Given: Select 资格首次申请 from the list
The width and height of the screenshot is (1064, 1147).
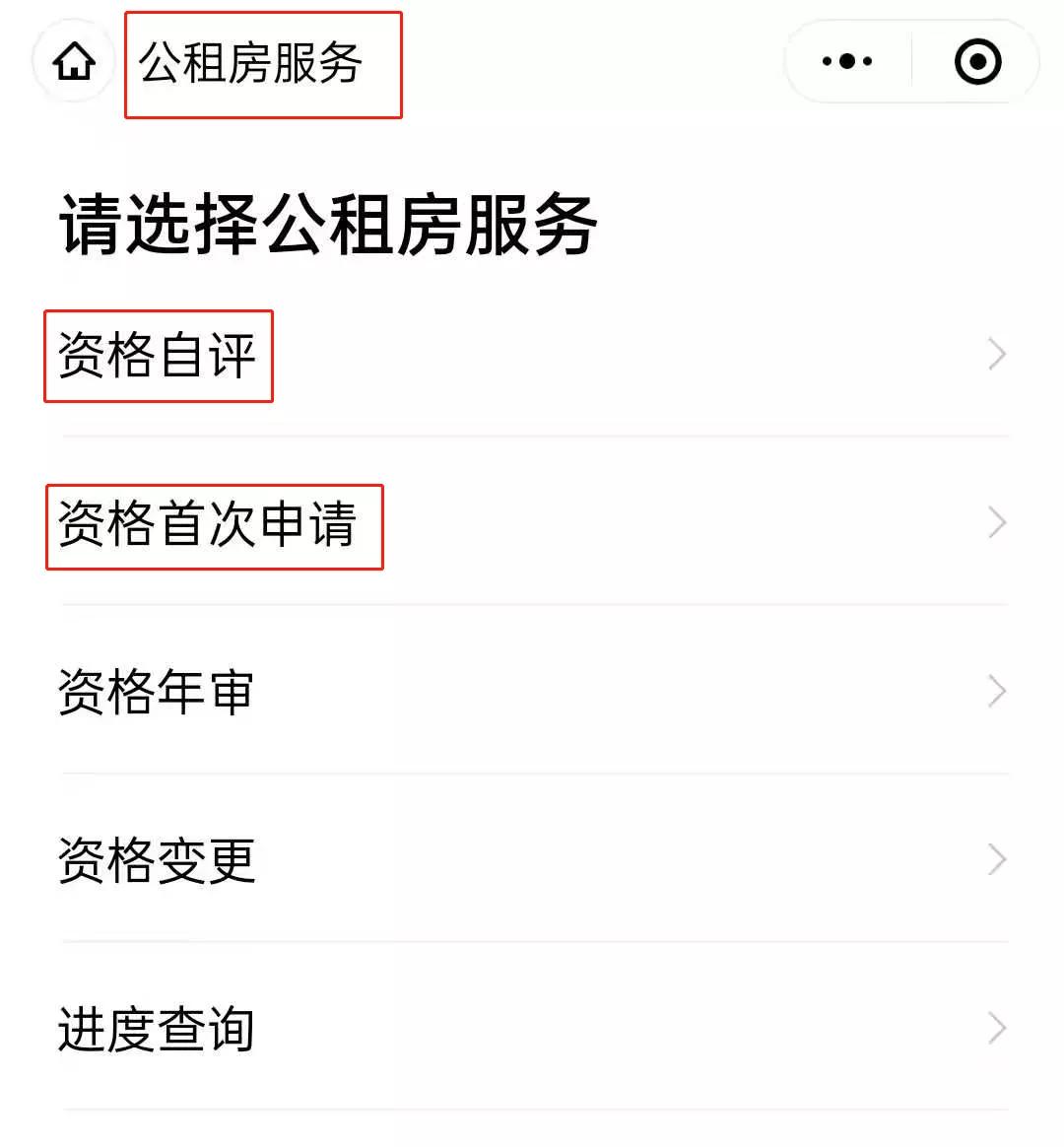Looking at the screenshot, I should pyautogui.click(x=215, y=523).
